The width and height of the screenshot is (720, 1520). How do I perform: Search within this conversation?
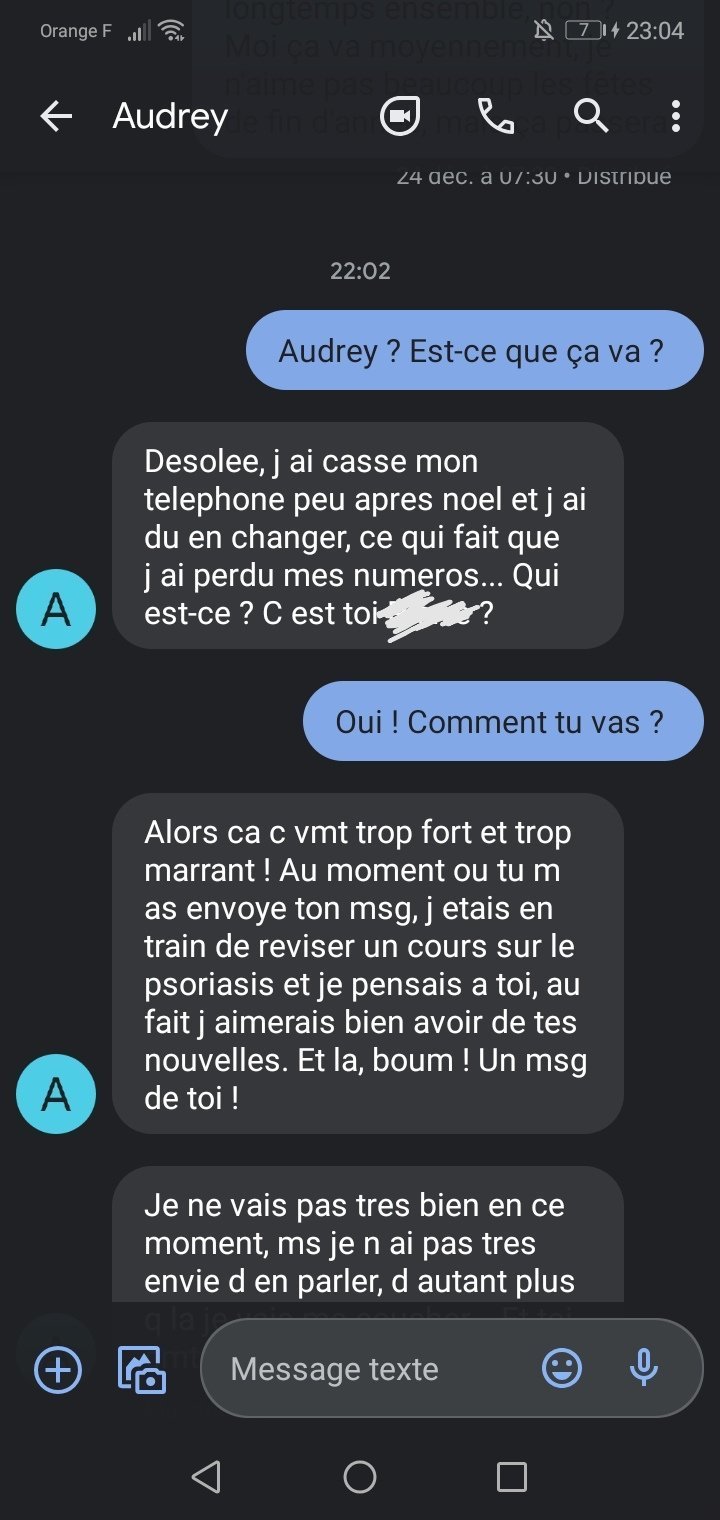[x=590, y=117]
